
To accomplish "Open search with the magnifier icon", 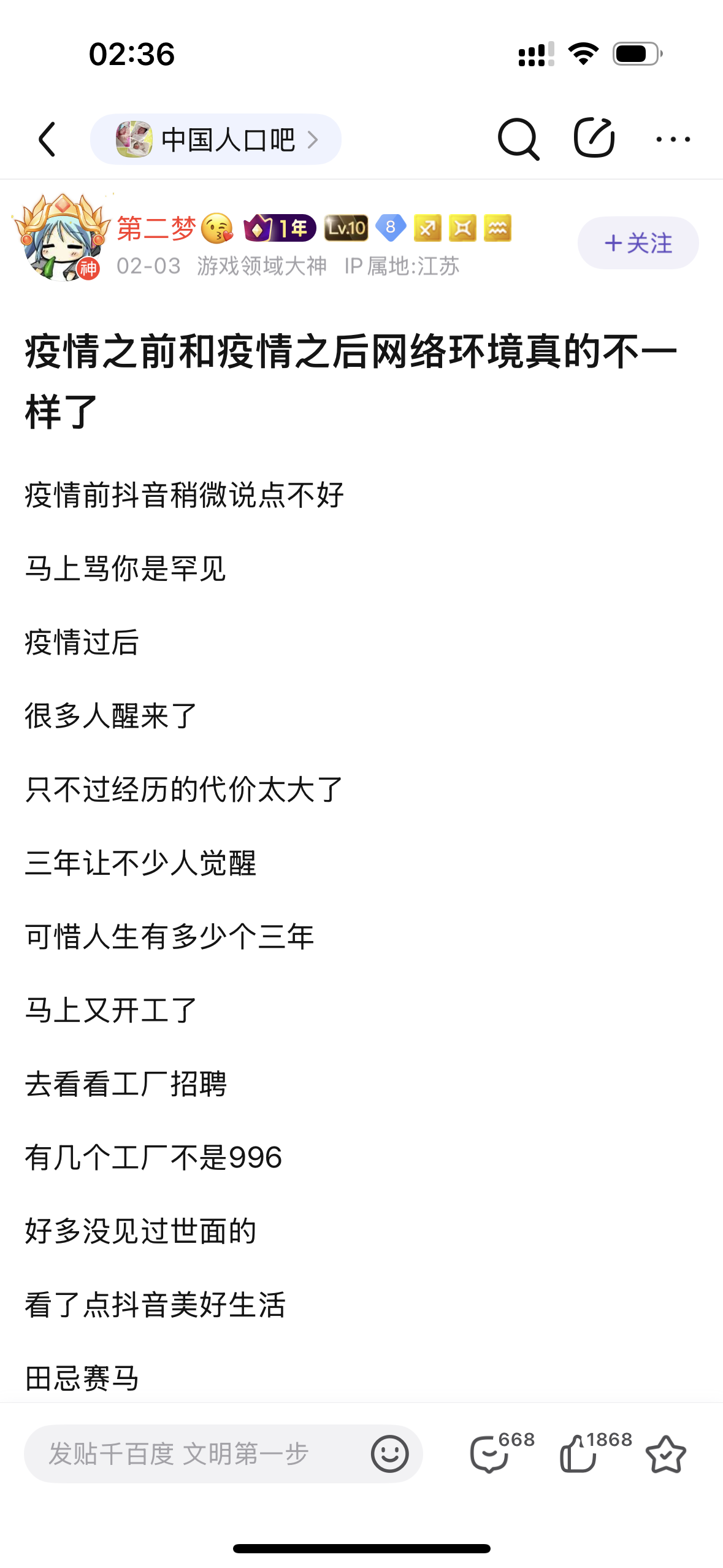I will click(x=518, y=139).
